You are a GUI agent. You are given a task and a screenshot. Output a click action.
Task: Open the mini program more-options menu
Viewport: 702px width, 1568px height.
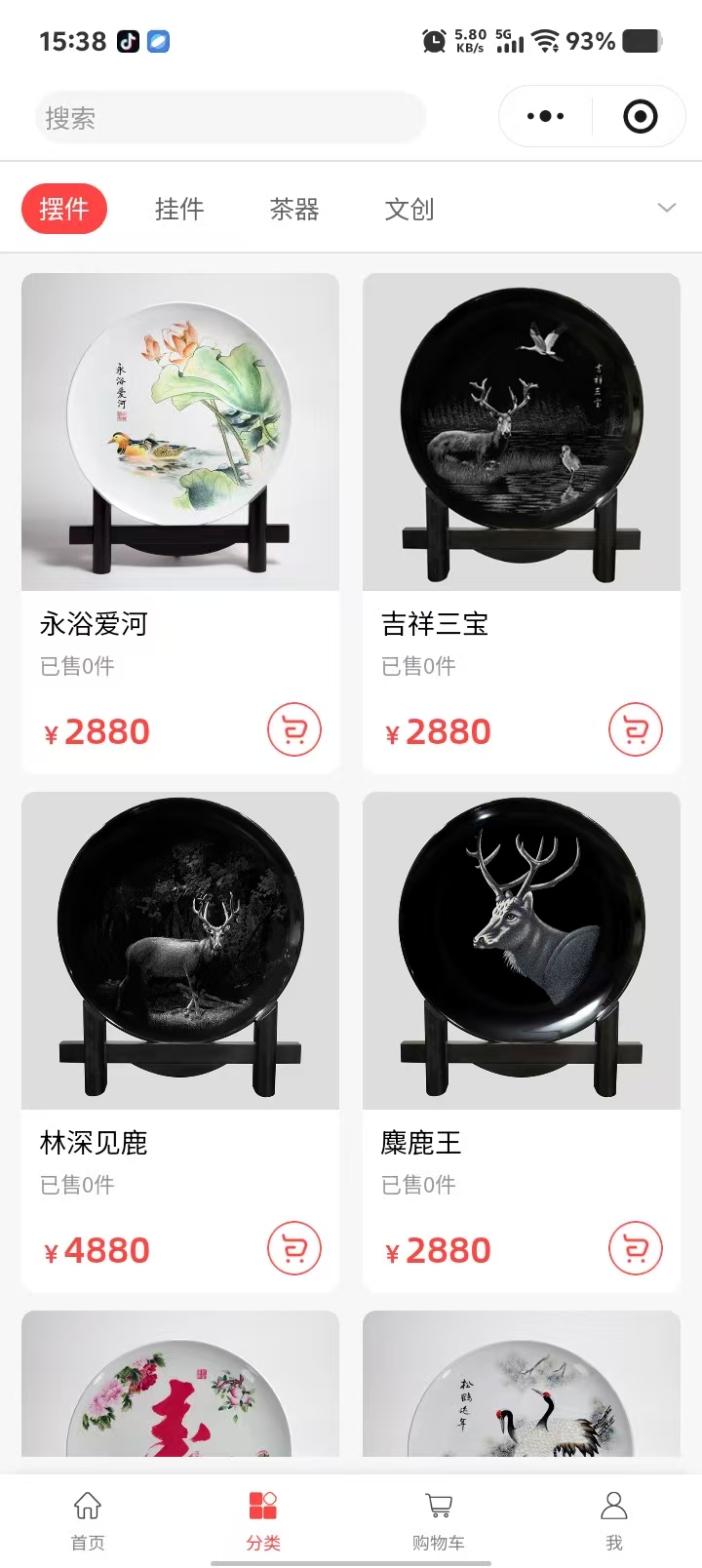(x=545, y=117)
